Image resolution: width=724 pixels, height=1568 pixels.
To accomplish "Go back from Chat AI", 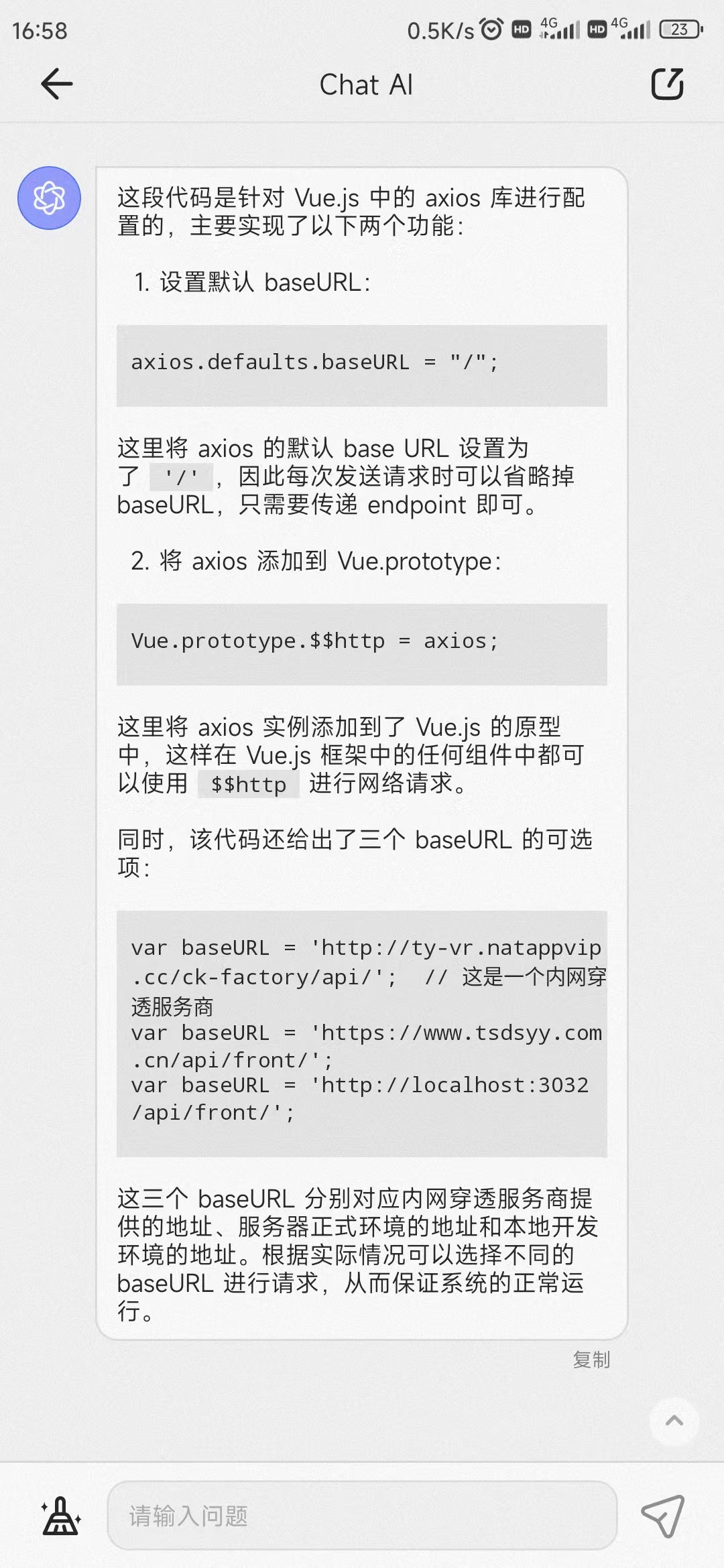I will tap(57, 84).
